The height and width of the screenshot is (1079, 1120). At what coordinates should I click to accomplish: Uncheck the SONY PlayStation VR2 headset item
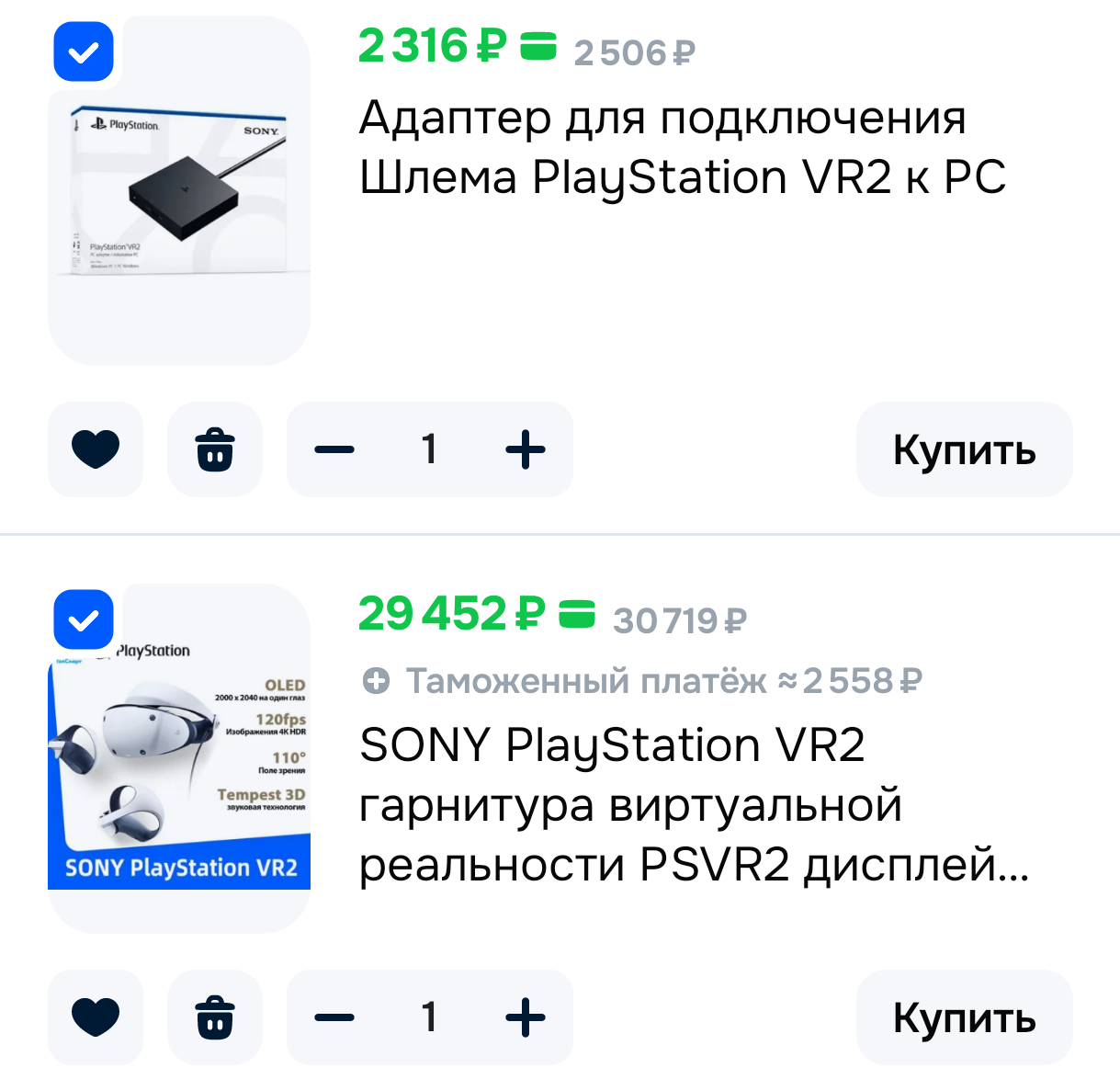pos(84,620)
